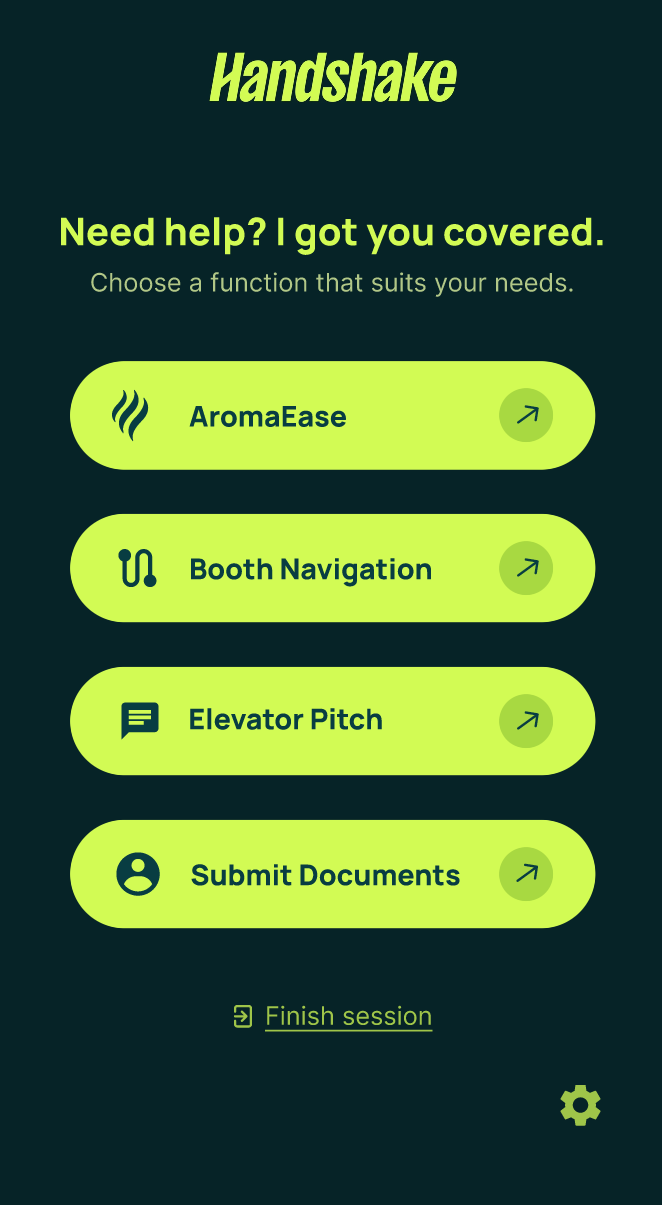The width and height of the screenshot is (662, 1205).
Task: Choose the Elevator Pitch option
Action: tap(332, 721)
